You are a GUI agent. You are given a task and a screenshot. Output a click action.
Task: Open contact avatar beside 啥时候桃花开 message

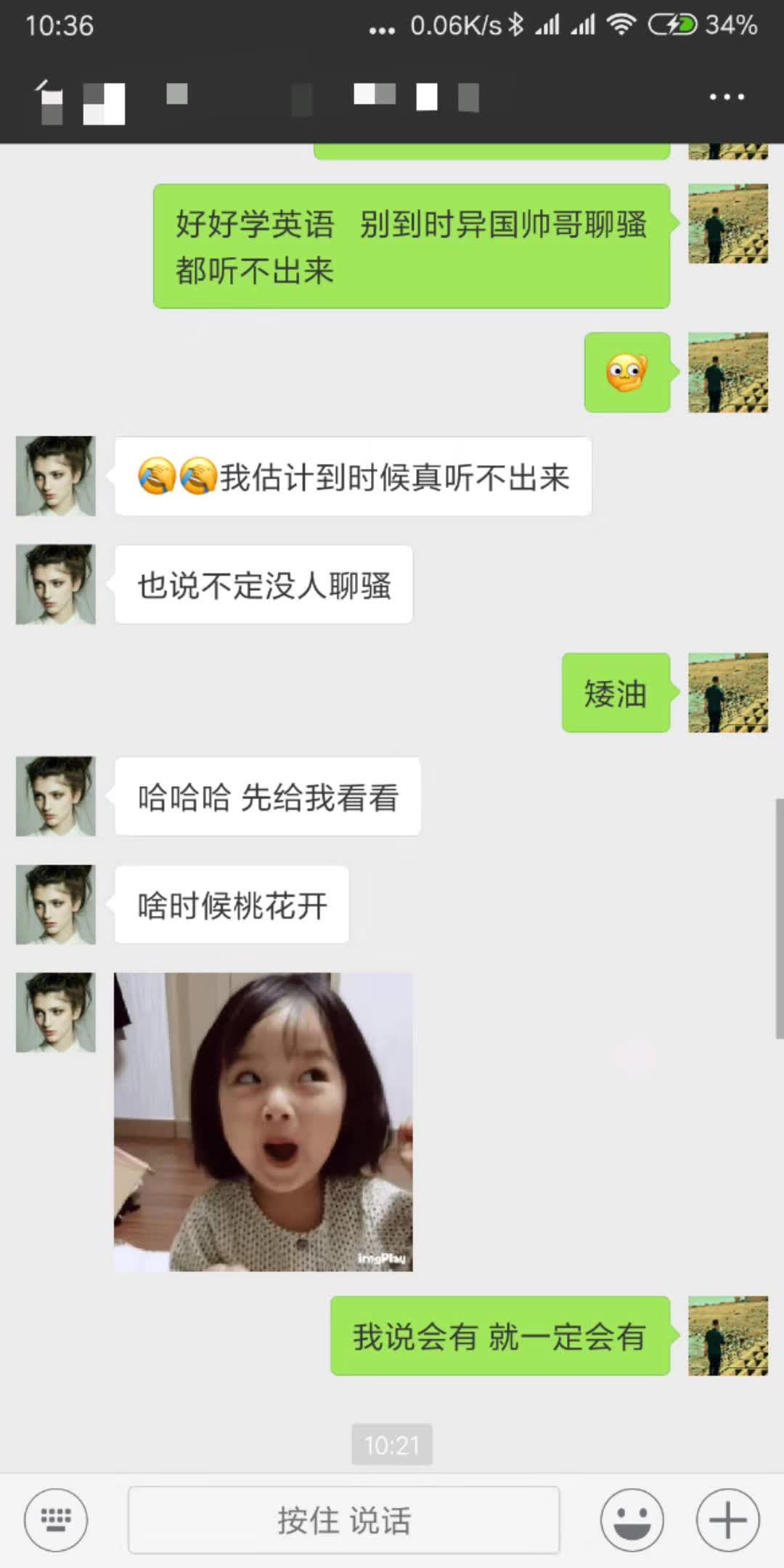[x=56, y=905]
